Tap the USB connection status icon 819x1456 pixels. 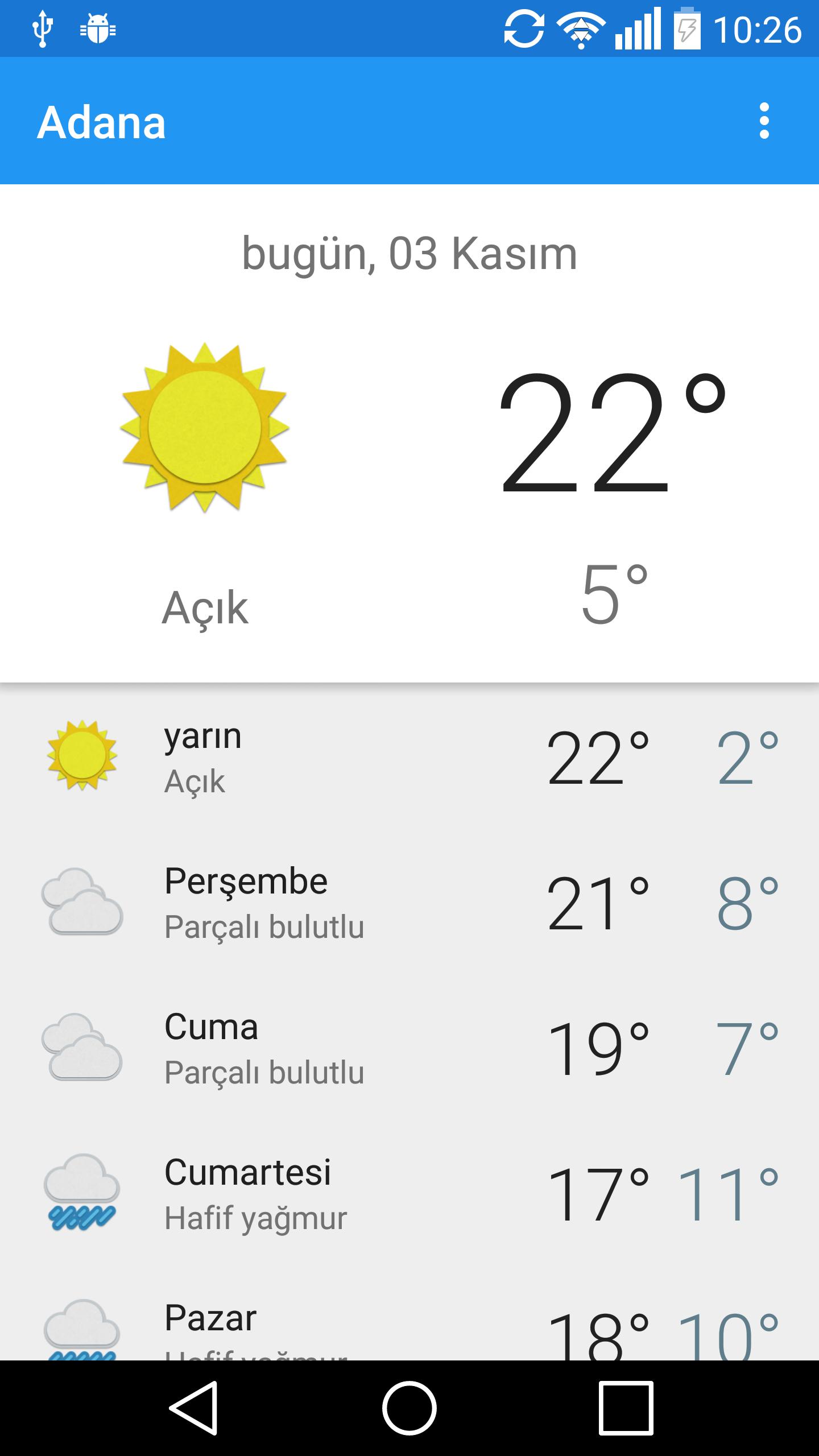click(x=43, y=27)
